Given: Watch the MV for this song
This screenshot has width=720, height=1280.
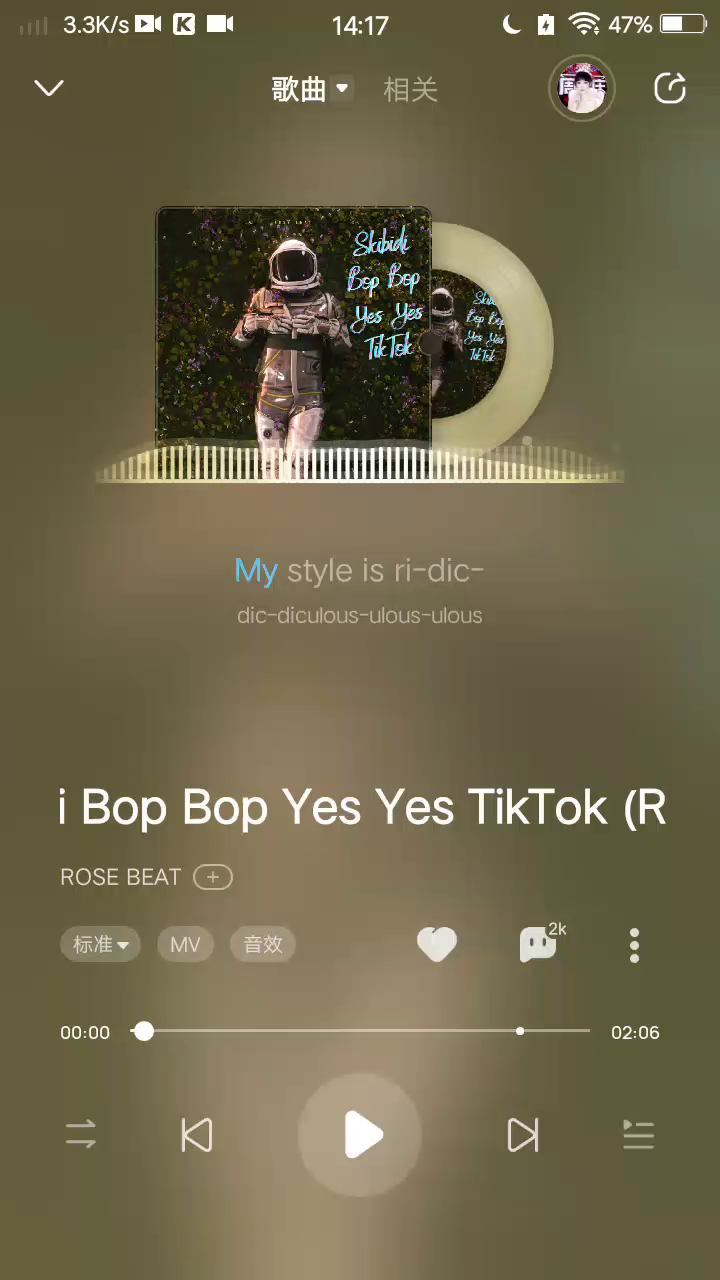Looking at the screenshot, I should pos(185,945).
